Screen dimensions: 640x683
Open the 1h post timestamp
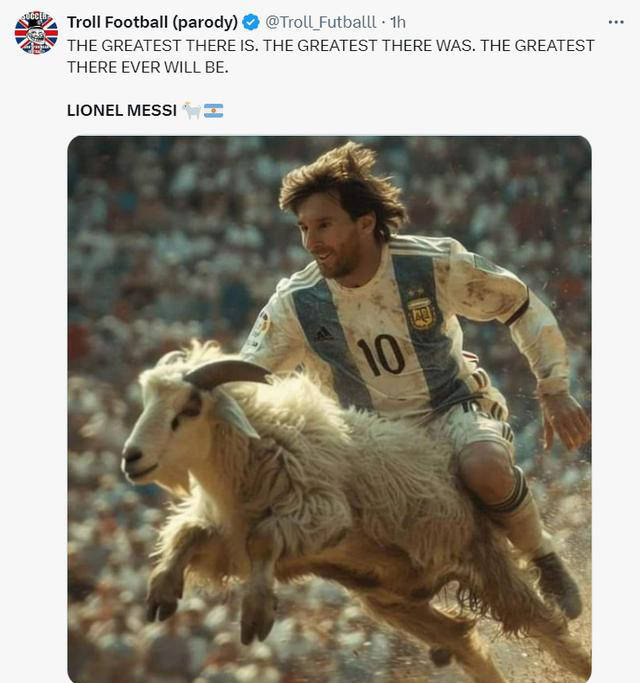[398, 22]
